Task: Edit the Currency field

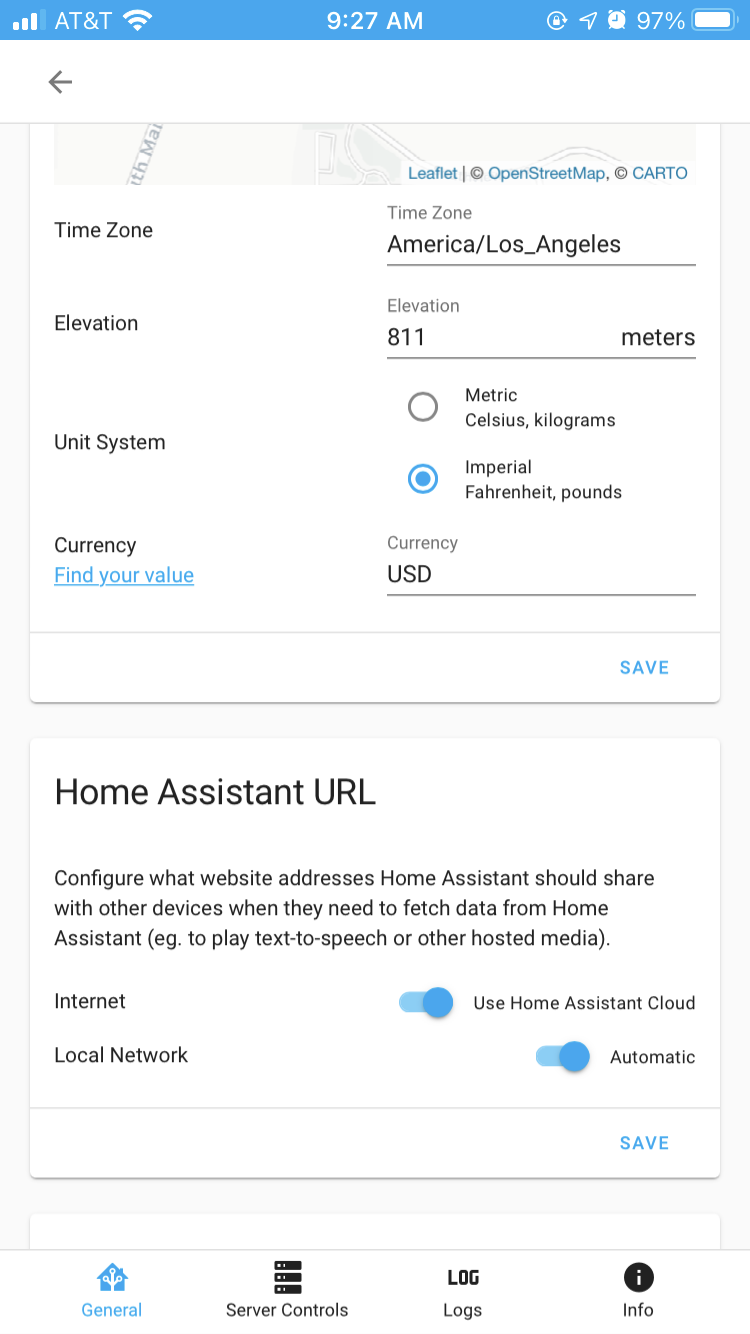Action: [540, 574]
